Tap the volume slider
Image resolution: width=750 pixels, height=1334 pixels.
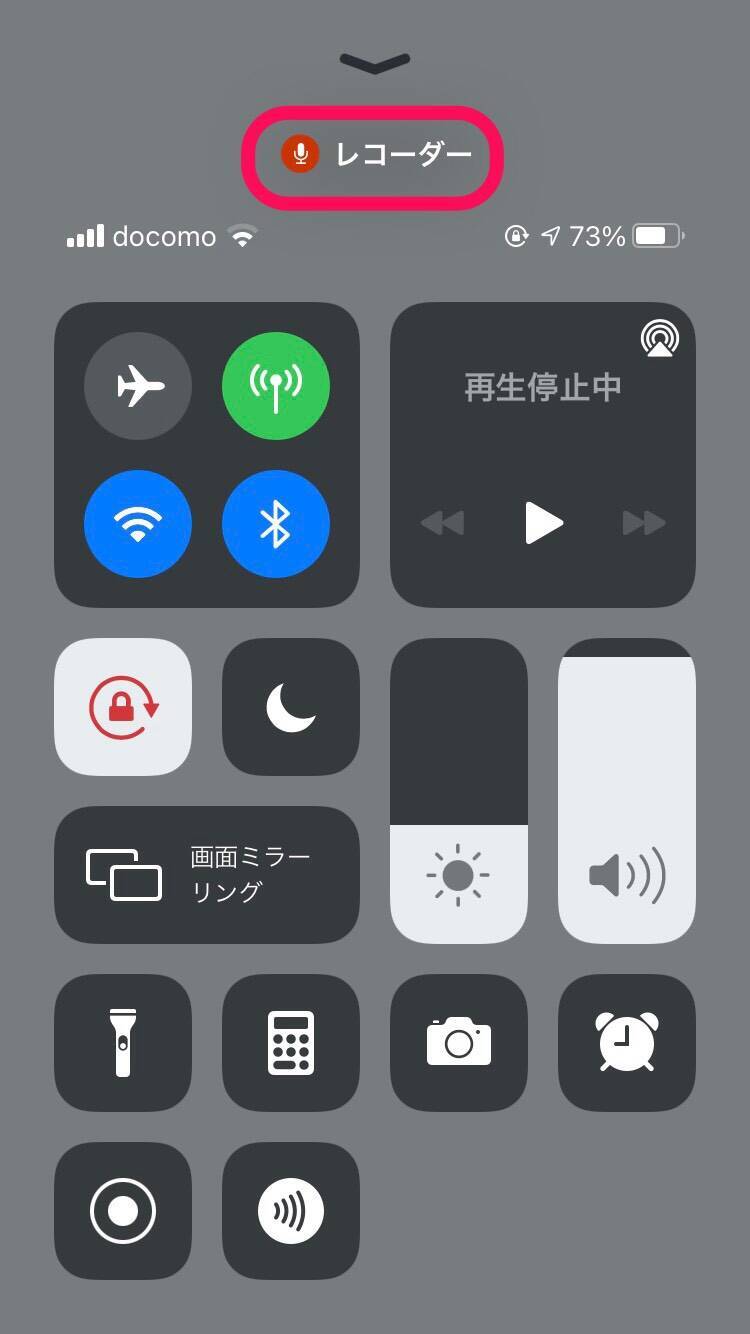[626, 791]
